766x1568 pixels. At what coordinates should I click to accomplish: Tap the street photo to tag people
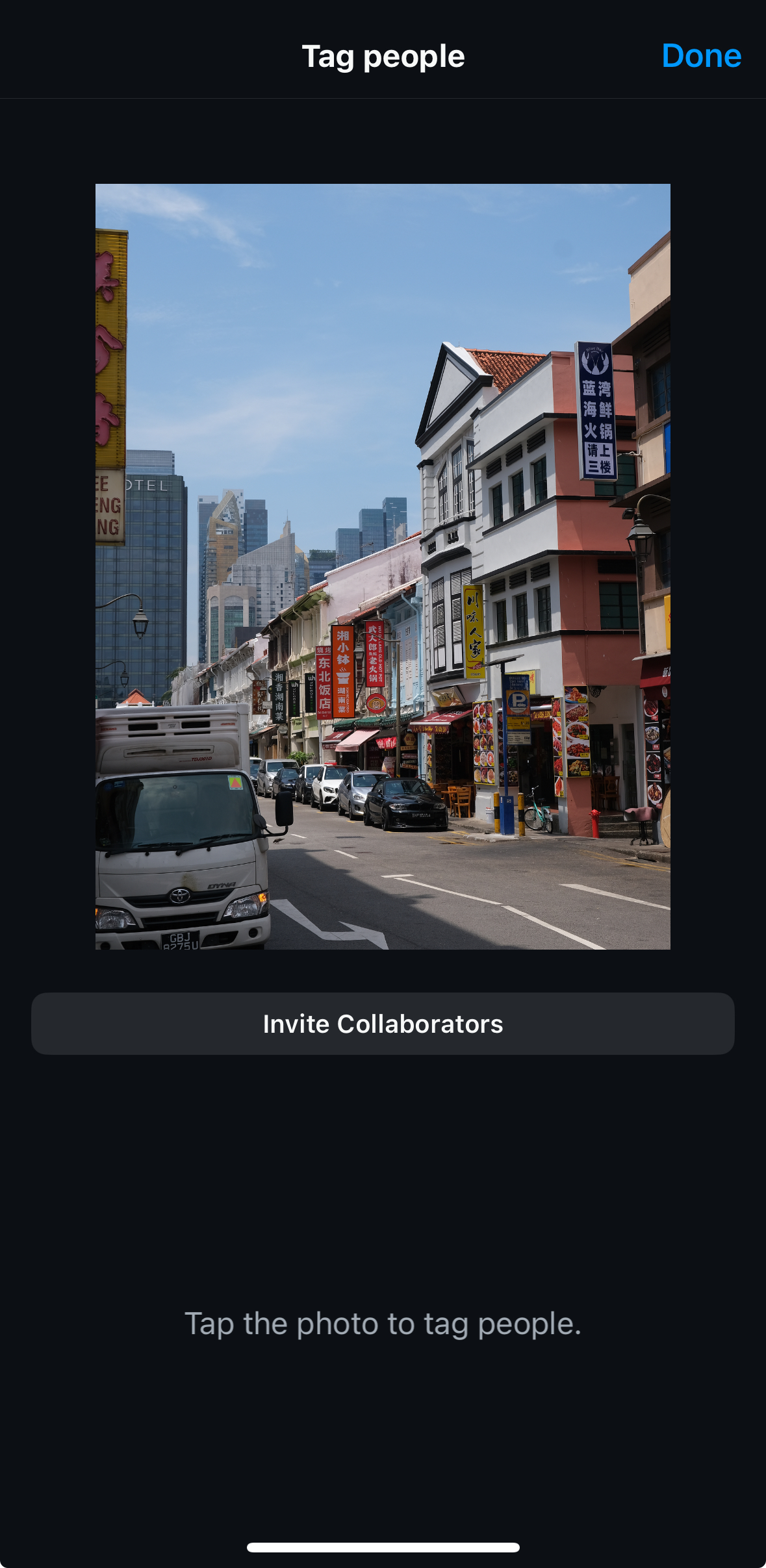pos(383,566)
